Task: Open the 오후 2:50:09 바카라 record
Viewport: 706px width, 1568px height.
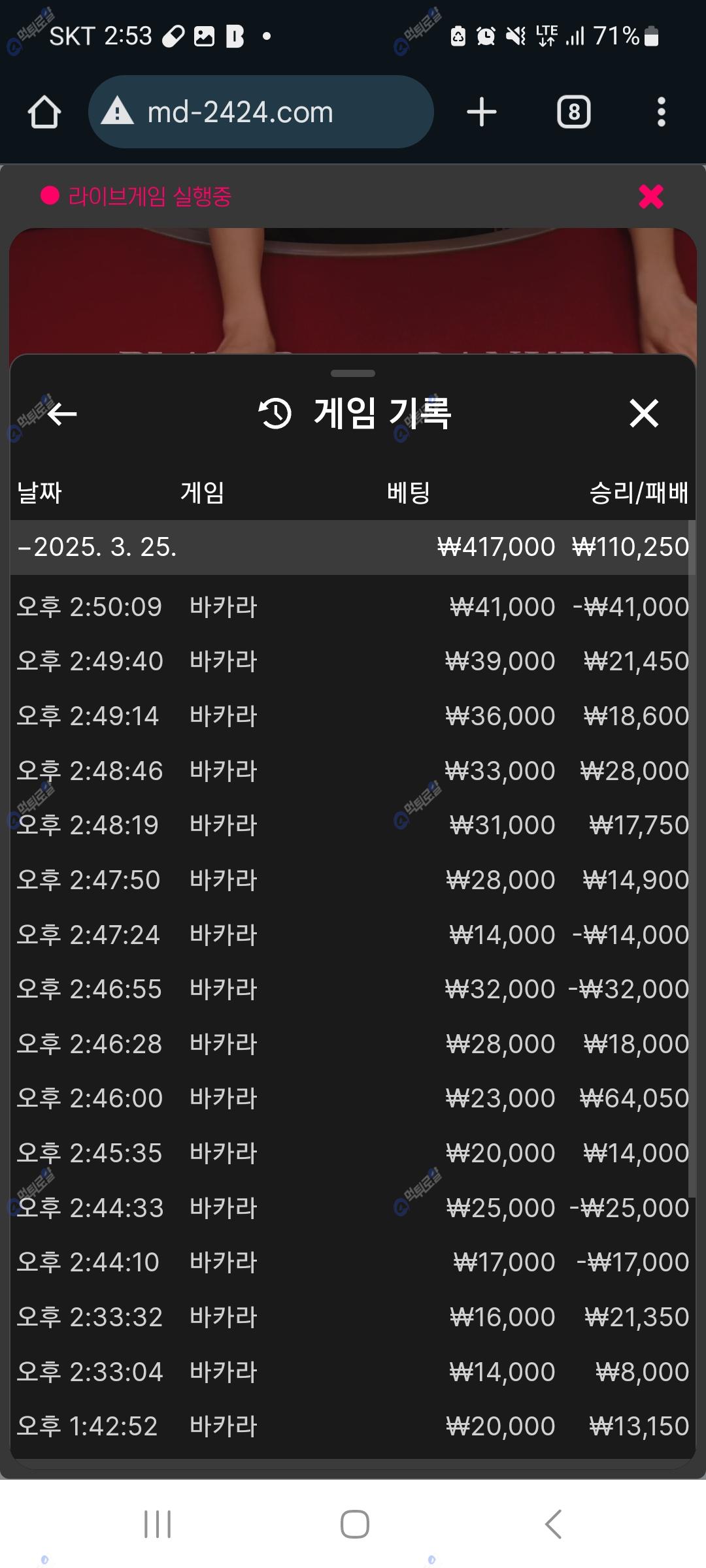Action: (x=353, y=607)
